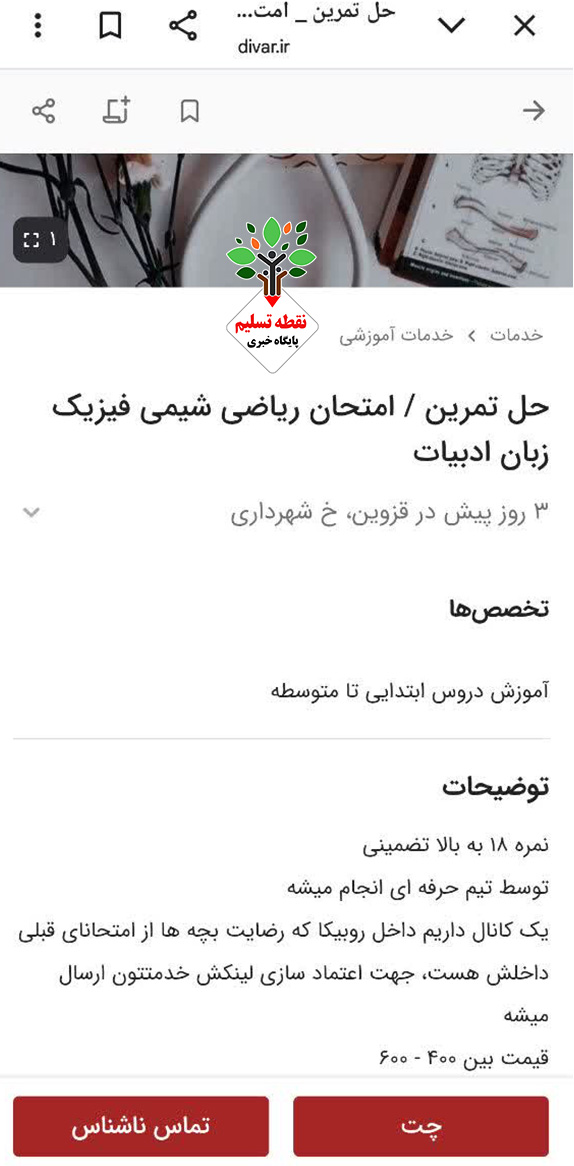Open the browser overflow menu
This screenshot has width=574, height=1166.
38,26
